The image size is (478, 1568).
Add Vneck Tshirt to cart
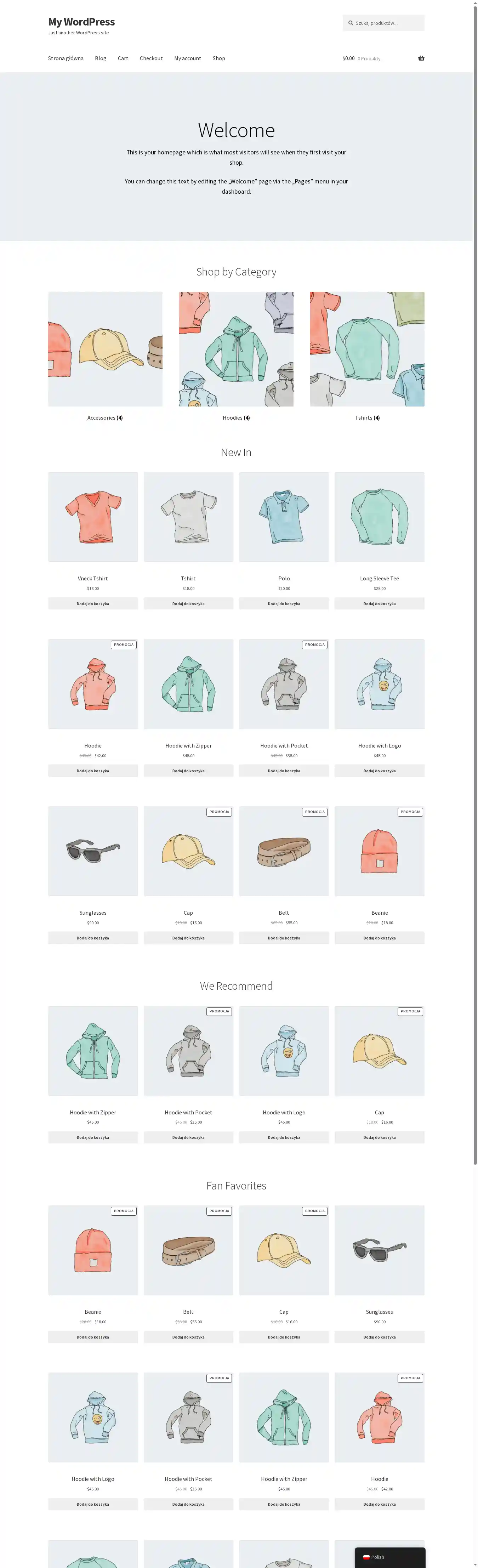(92, 604)
